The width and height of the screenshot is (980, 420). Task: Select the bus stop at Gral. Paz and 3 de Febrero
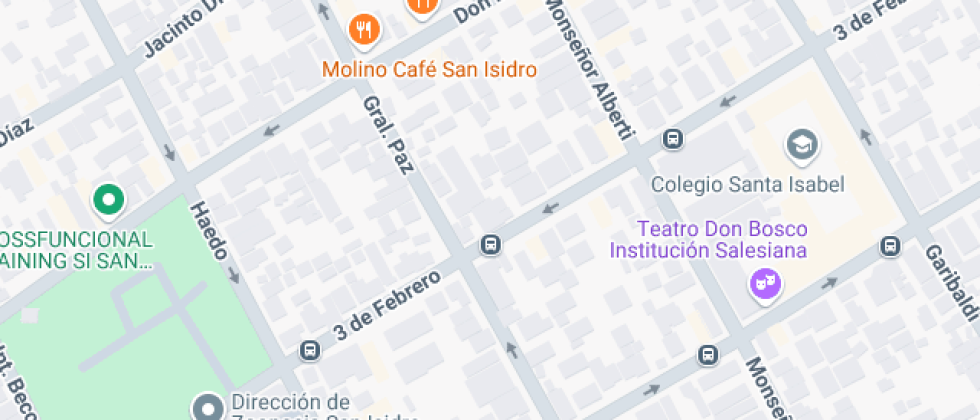[x=490, y=244]
